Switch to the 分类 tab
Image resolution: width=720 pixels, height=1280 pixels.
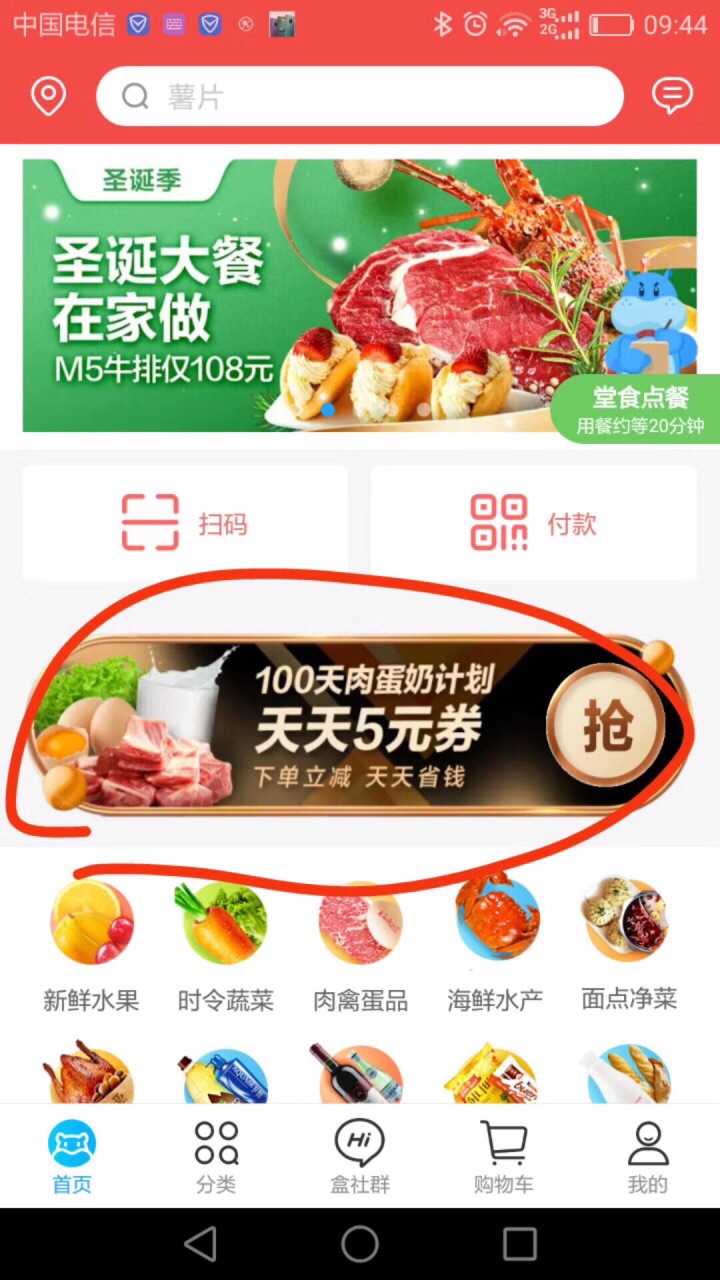click(x=216, y=1157)
